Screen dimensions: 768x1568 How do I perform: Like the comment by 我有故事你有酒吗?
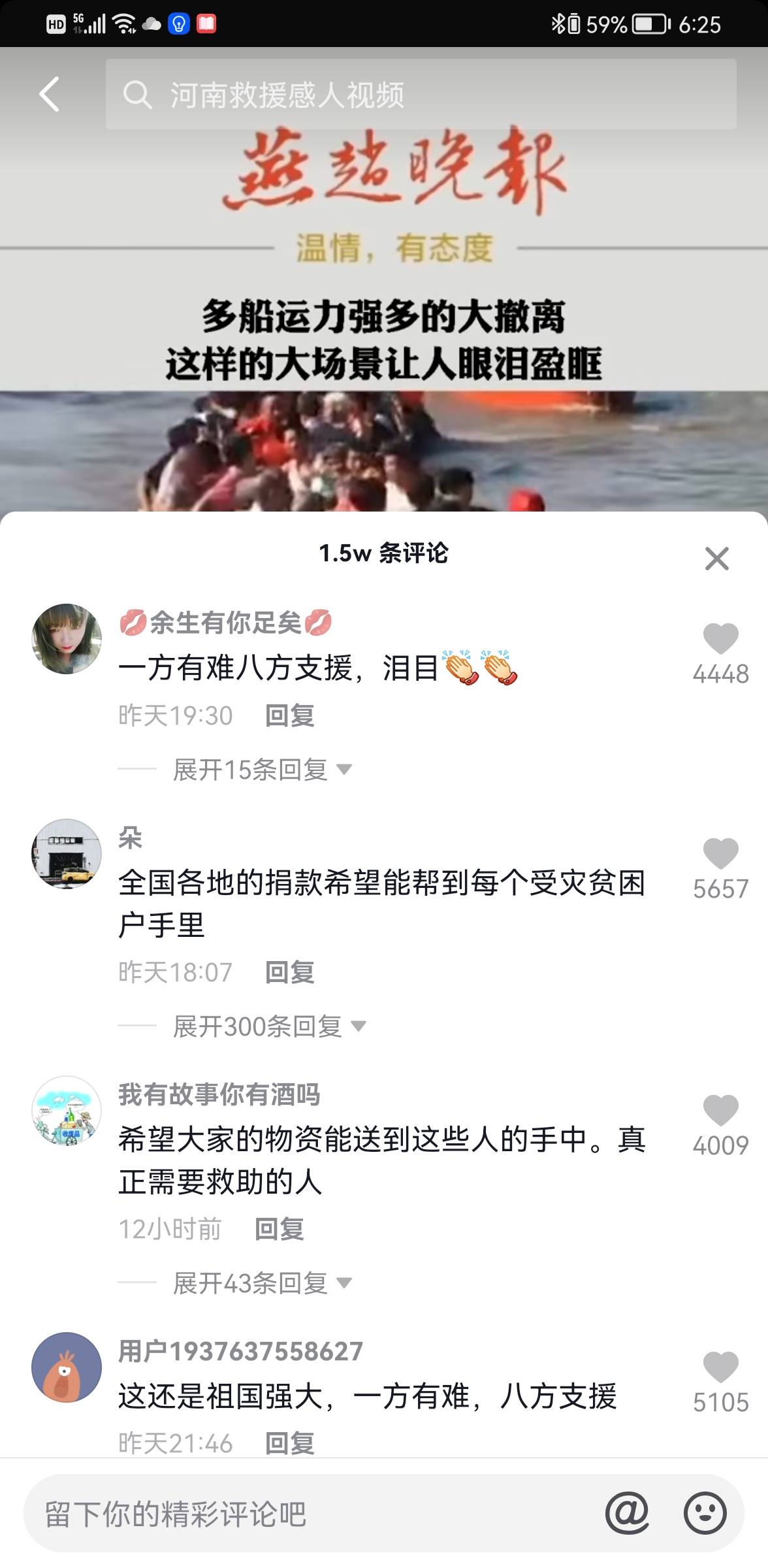click(x=720, y=1111)
